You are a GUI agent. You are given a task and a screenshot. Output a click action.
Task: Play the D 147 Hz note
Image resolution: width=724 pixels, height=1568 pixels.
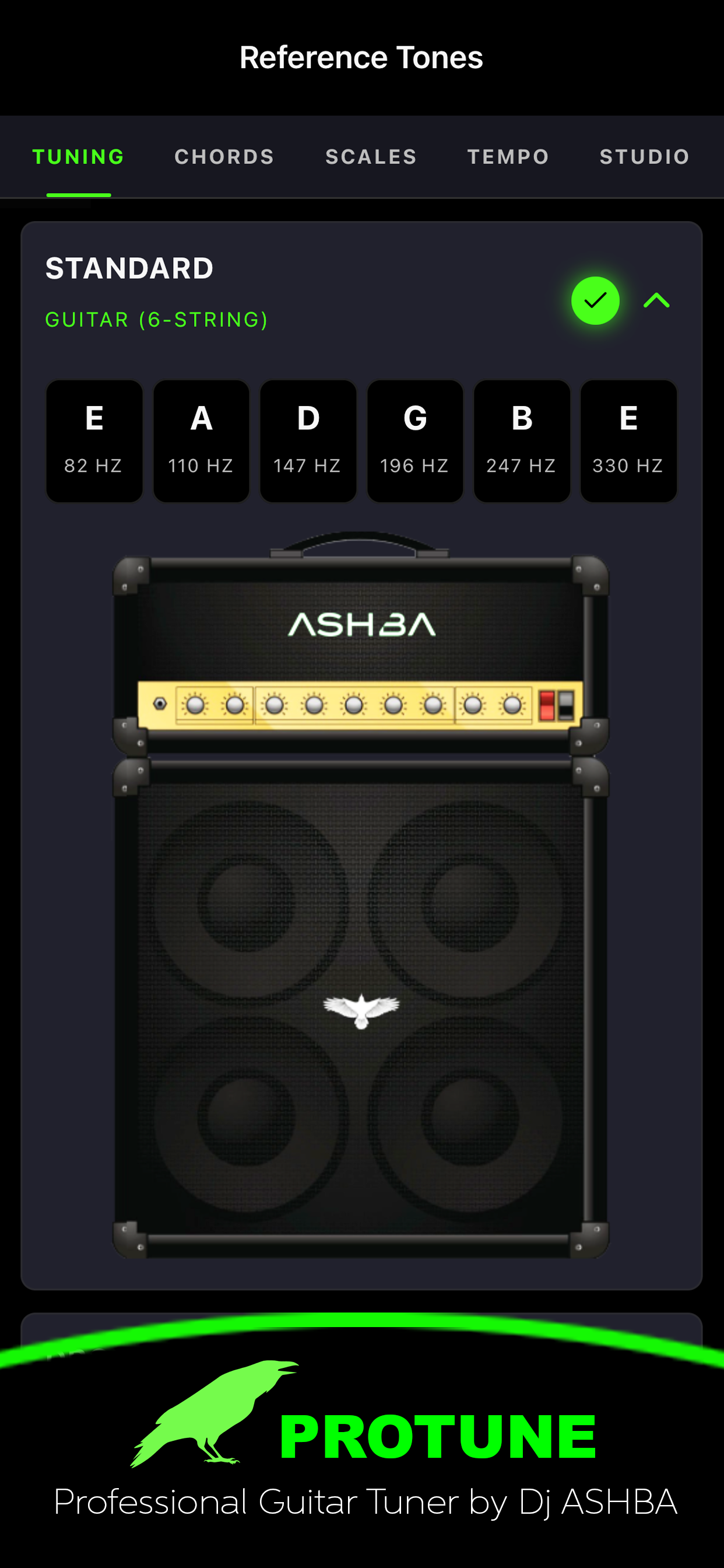tap(308, 440)
